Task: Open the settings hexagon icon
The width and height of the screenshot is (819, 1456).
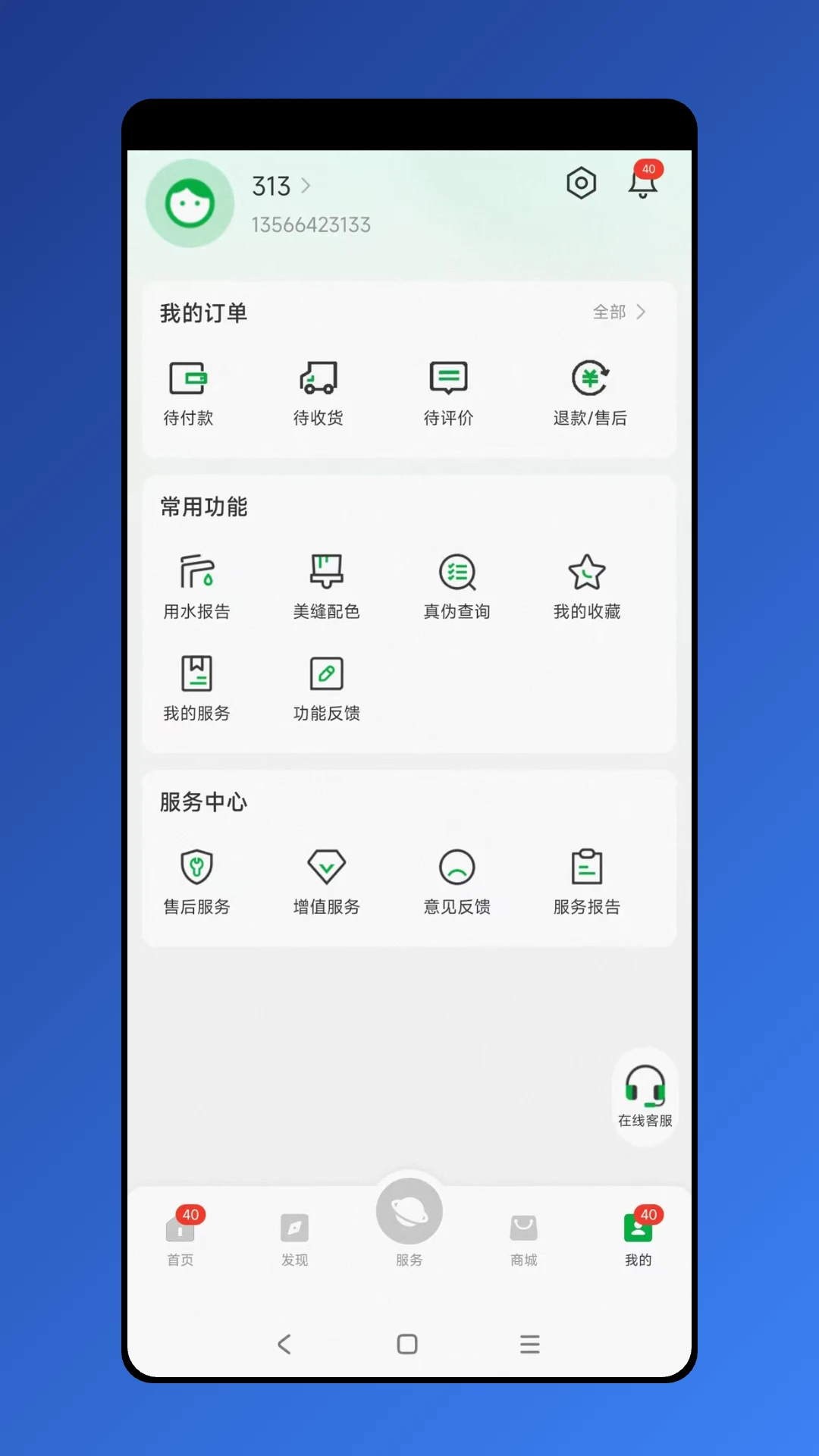Action: tap(581, 183)
